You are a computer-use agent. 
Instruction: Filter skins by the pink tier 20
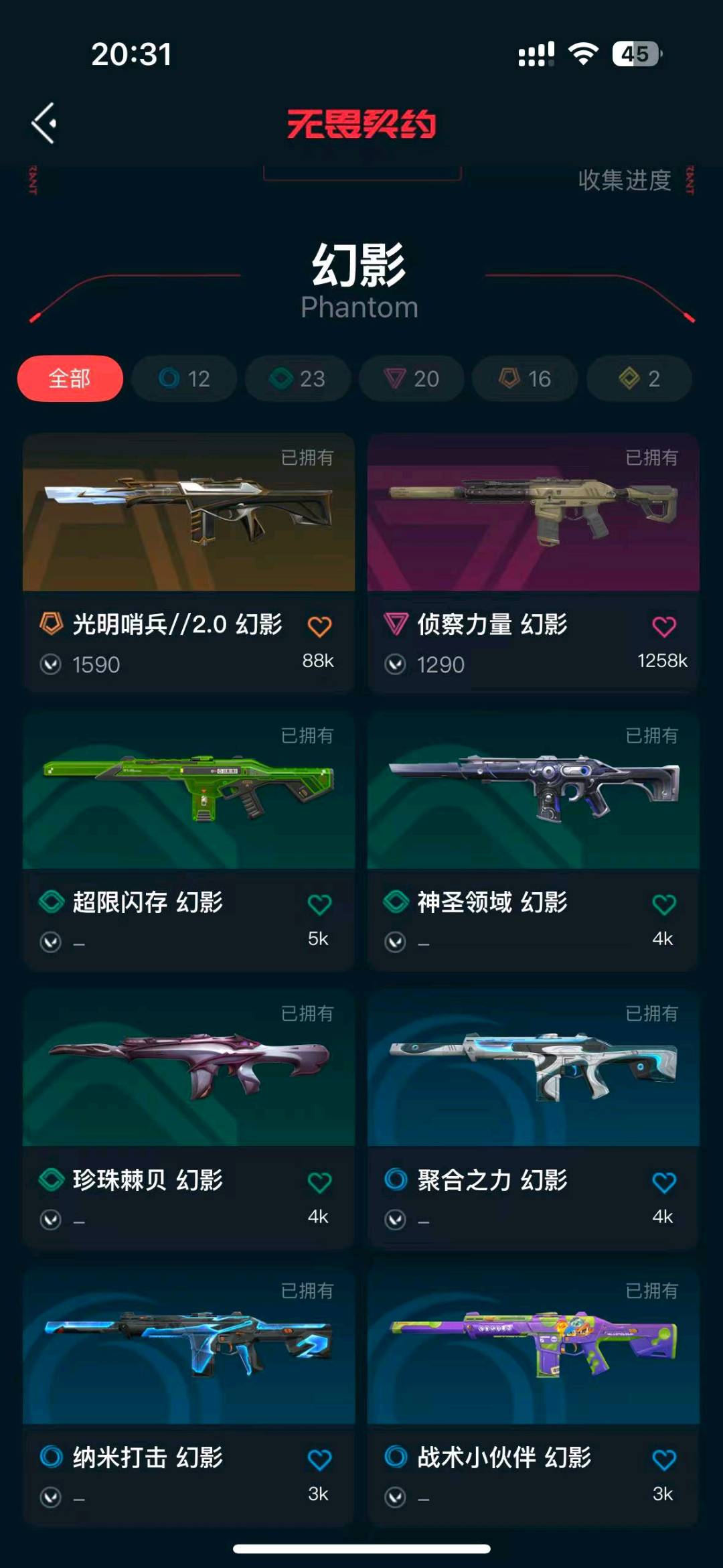point(411,378)
